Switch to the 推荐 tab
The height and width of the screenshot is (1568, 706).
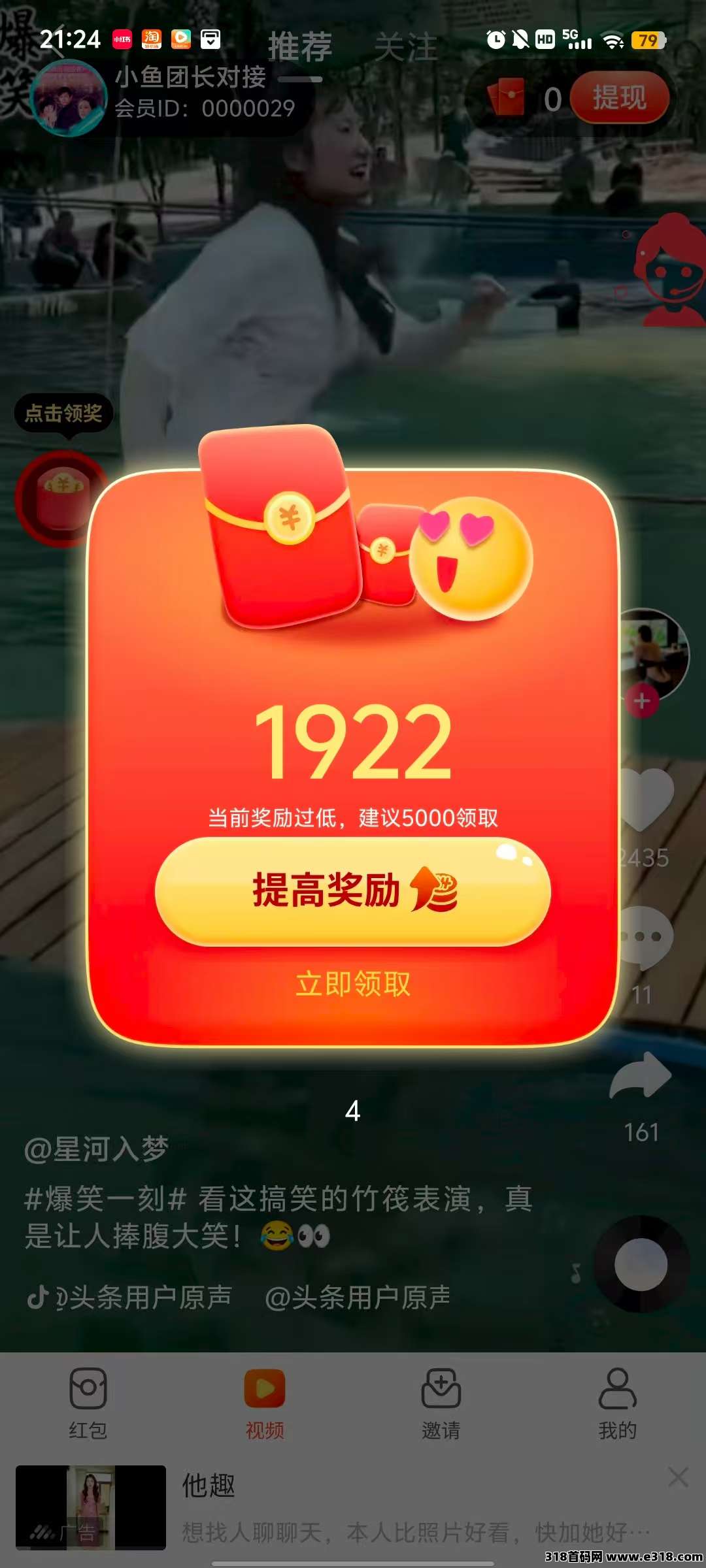pyautogui.click(x=300, y=47)
